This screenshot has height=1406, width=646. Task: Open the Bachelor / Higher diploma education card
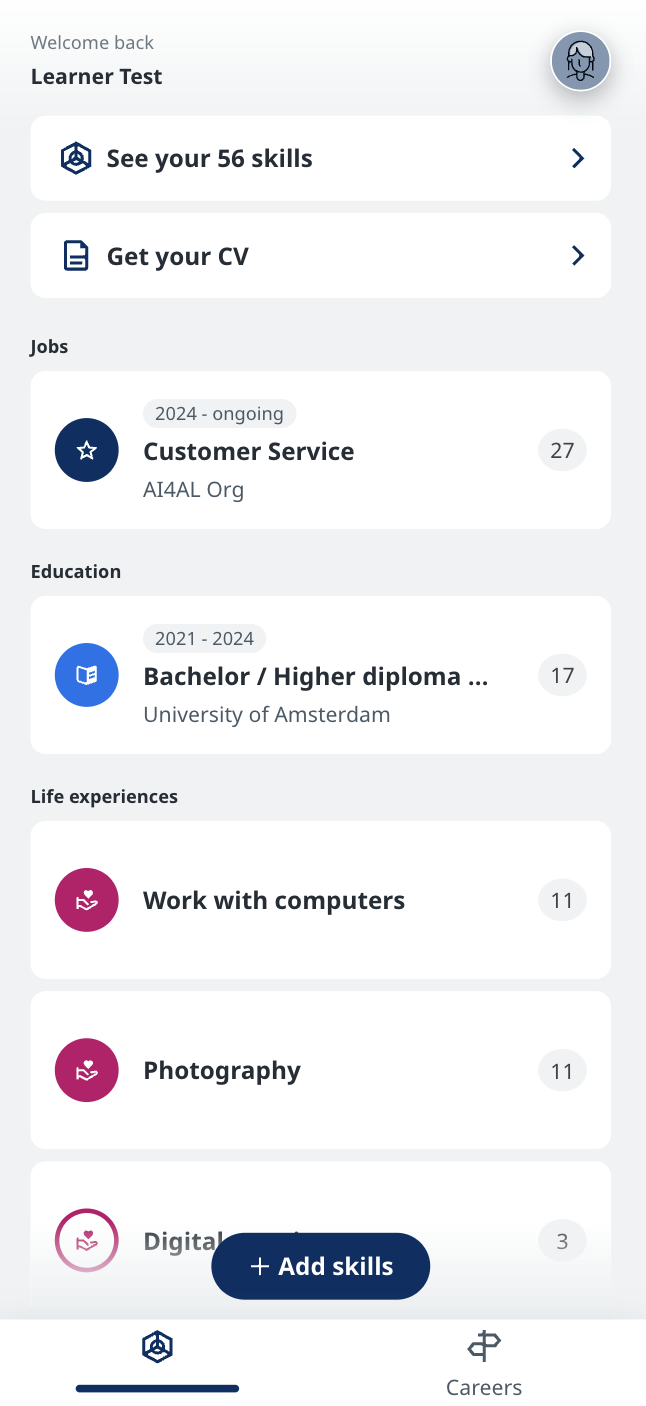pyautogui.click(x=321, y=675)
